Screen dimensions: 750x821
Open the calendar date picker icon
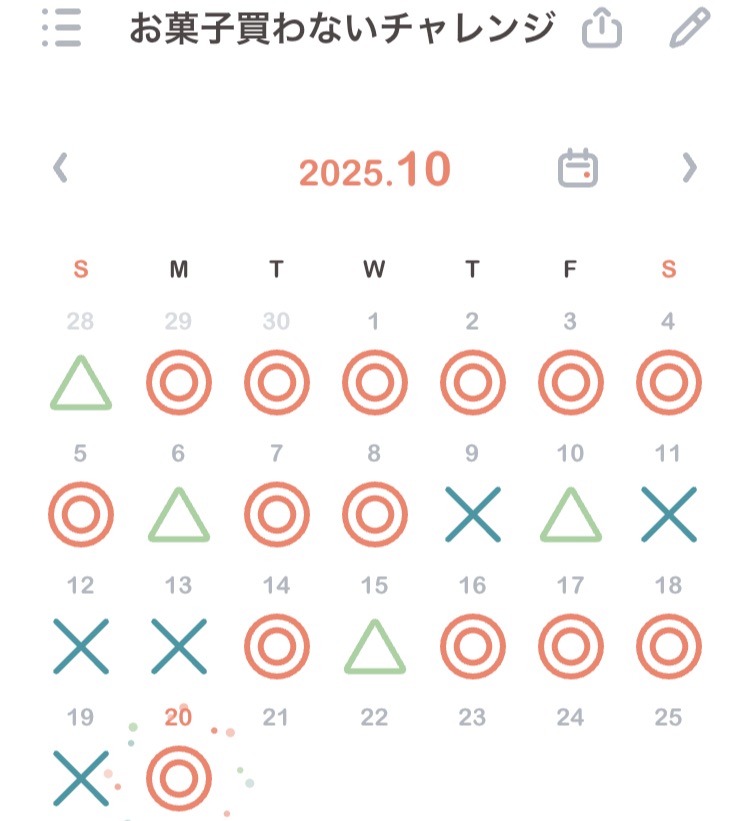pos(577,168)
